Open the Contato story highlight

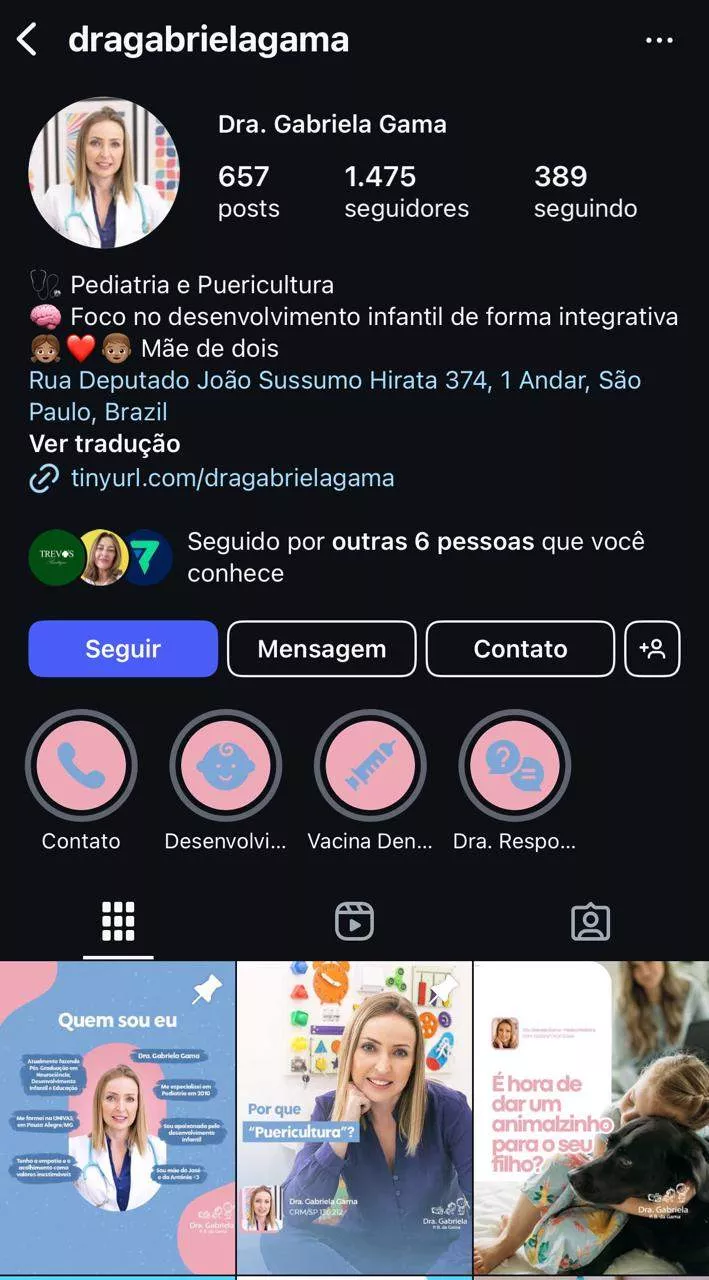coord(81,766)
